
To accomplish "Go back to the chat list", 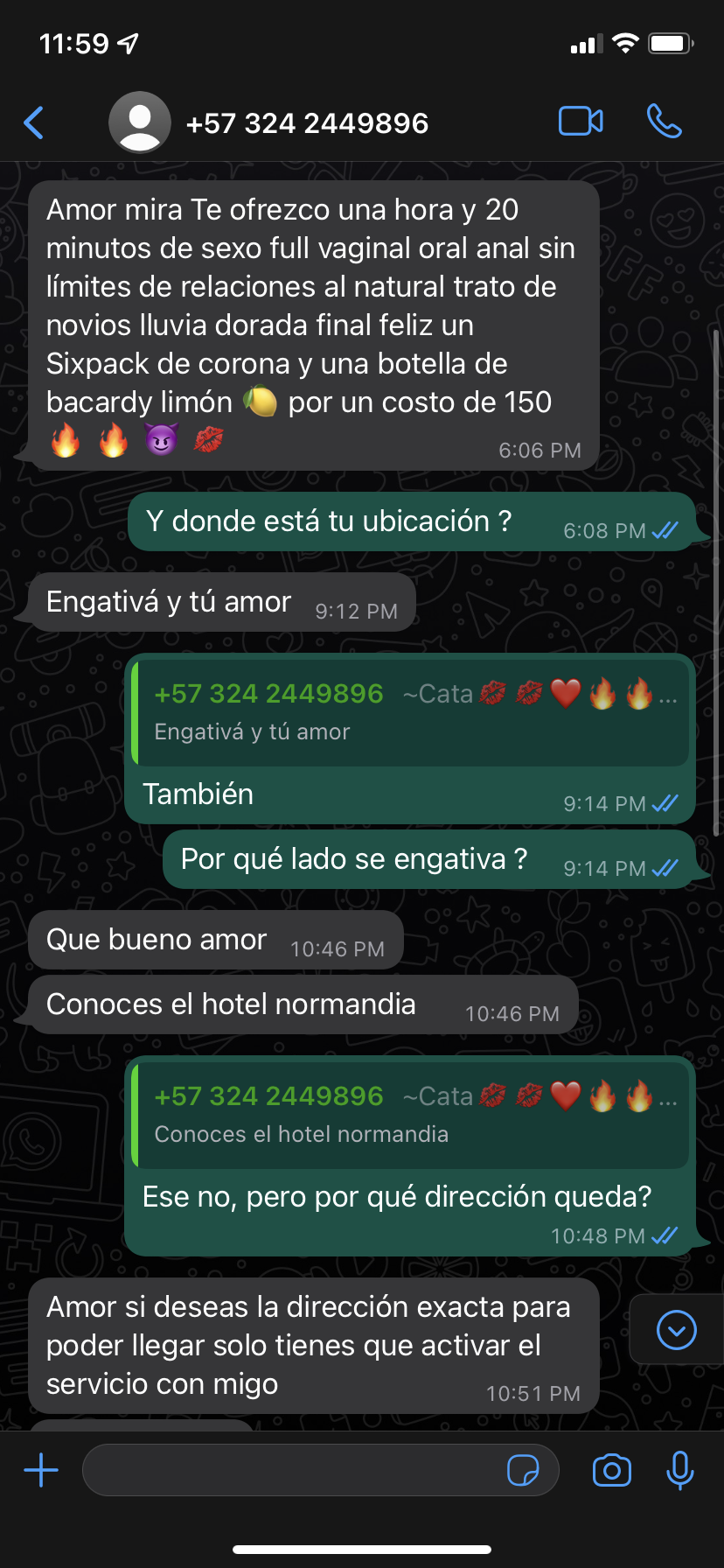I will click(35, 123).
